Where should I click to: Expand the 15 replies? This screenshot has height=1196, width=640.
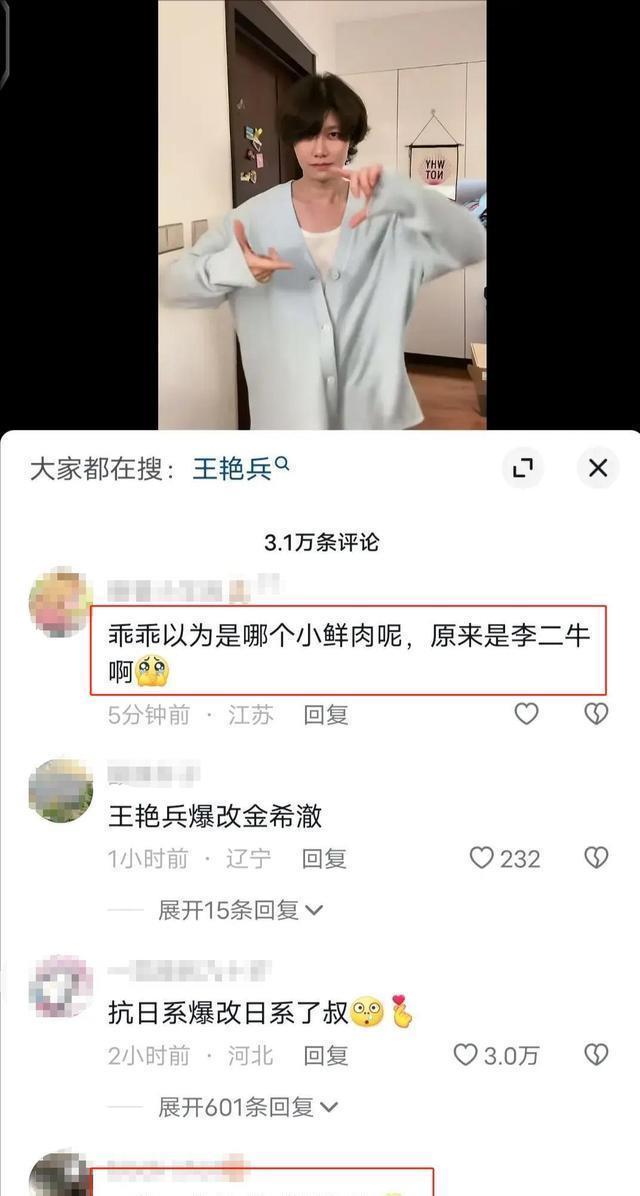tap(240, 910)
